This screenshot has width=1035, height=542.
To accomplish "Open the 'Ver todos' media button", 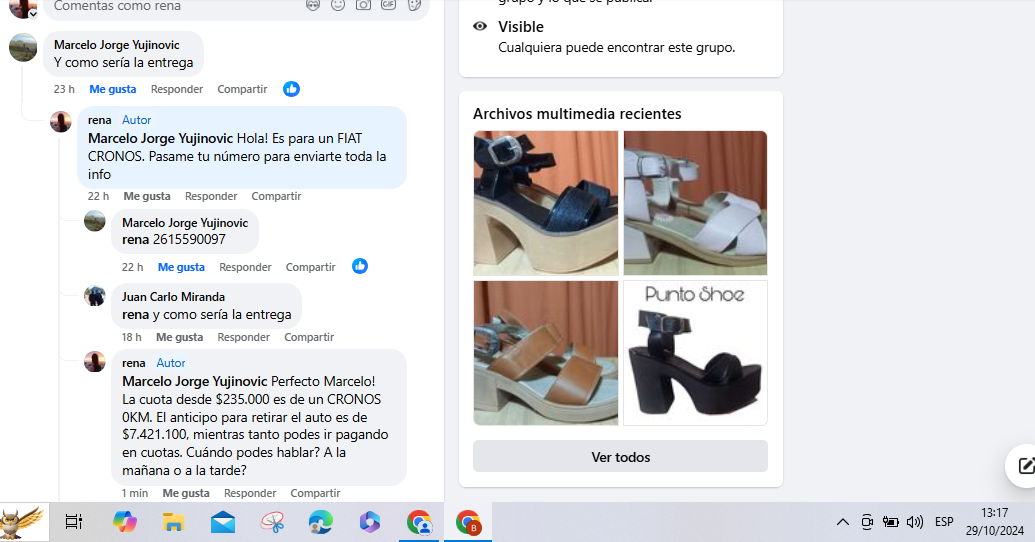I will [x=620, y=457].
